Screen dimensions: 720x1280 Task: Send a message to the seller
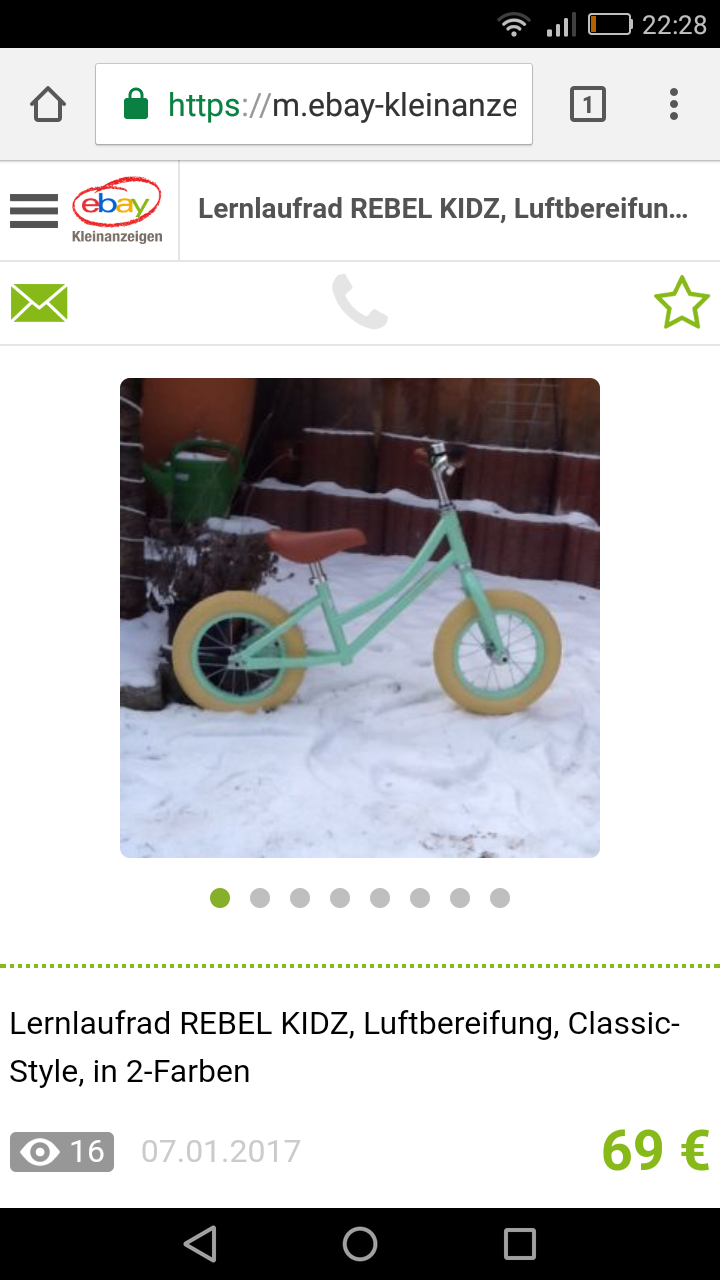[39, 303]
